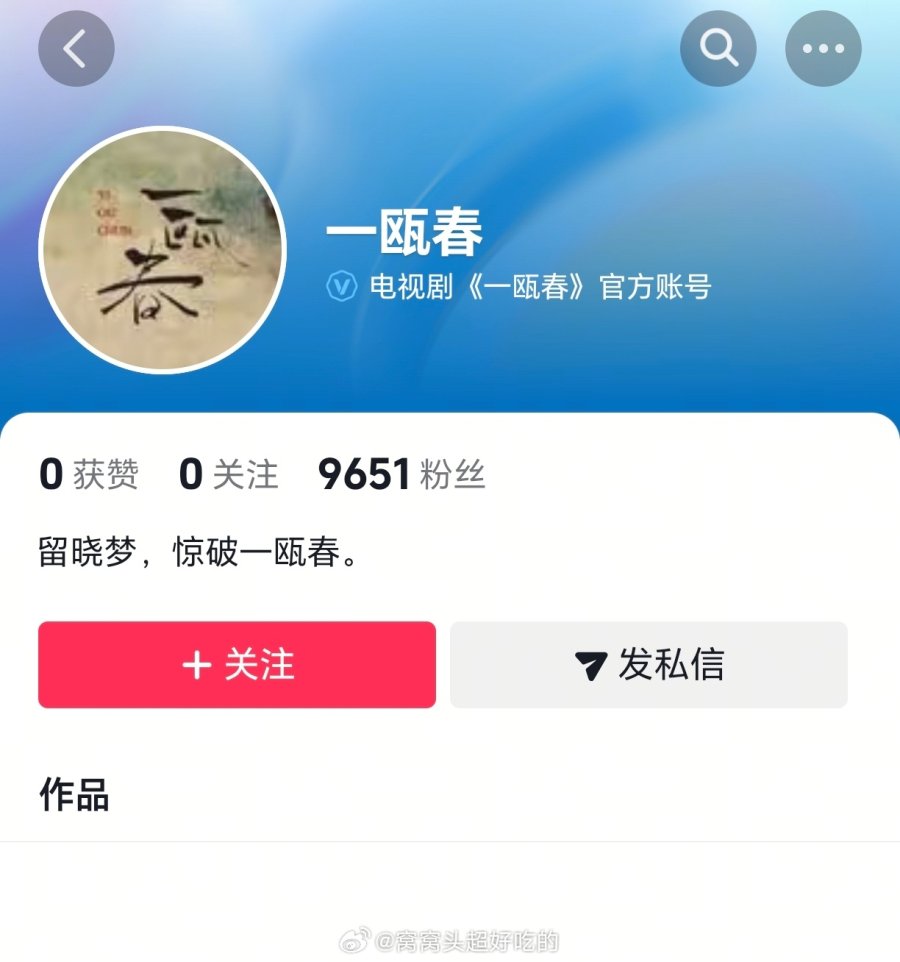
Task: Open the 粉丝 followers list
Action: click(401, 474)
